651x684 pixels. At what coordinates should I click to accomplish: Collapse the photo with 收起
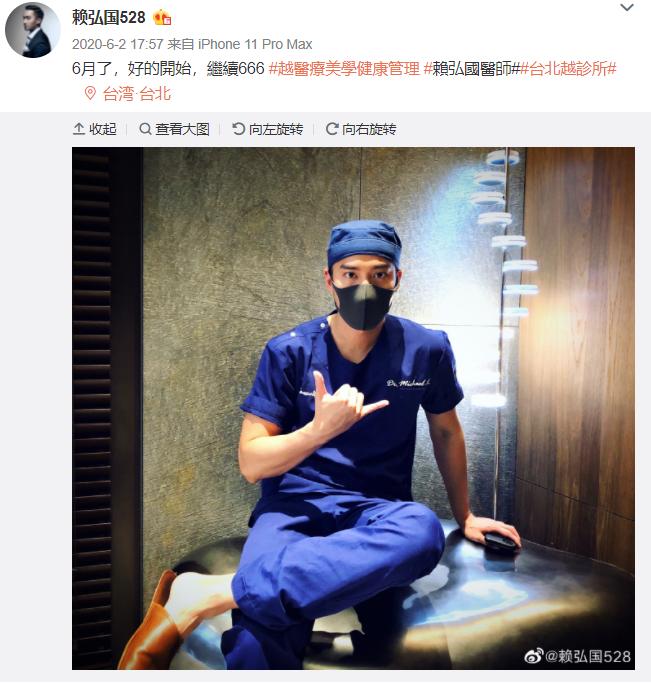point(95,129)
